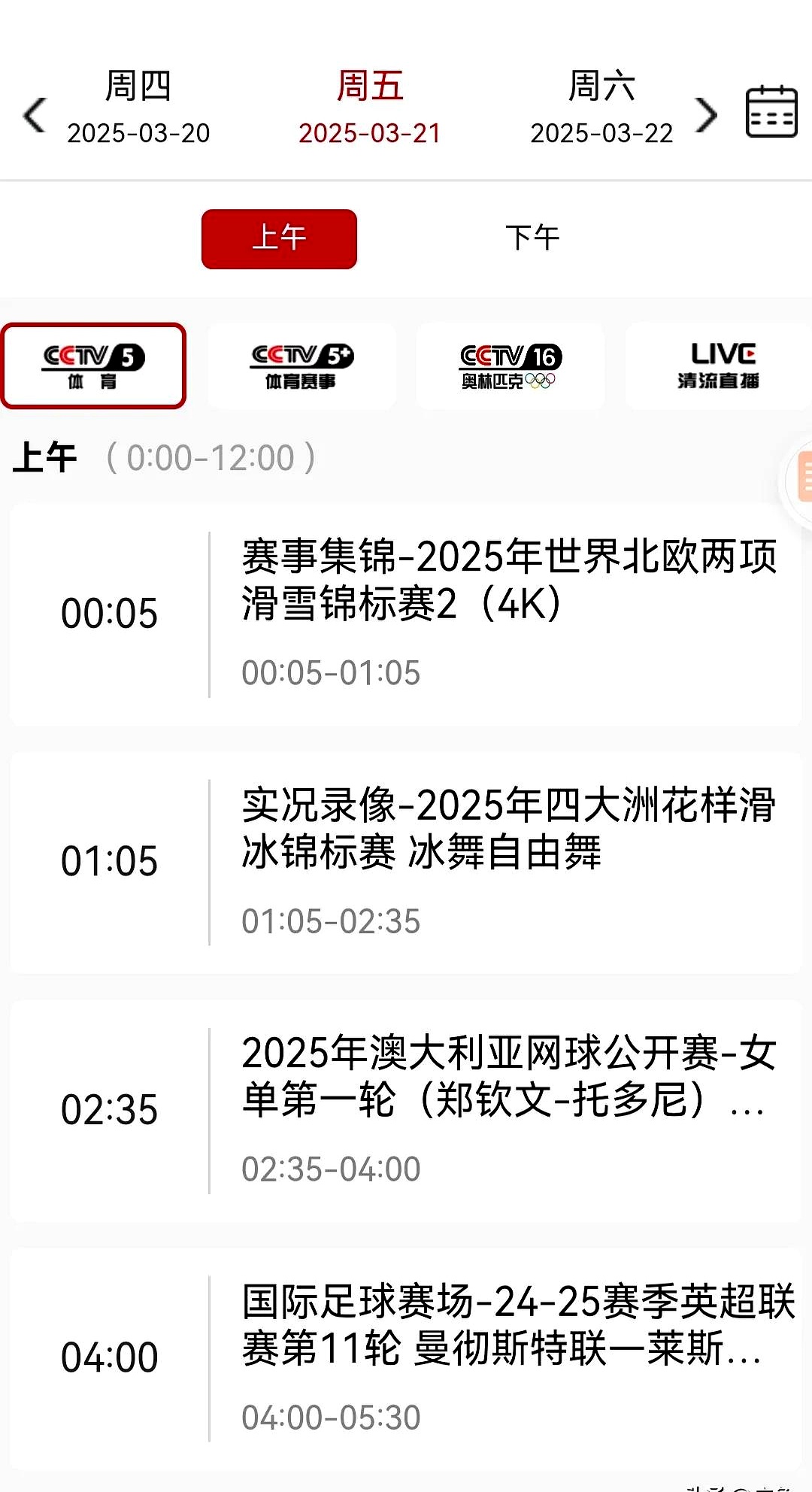Reopen the highlighted CCTV5 channel filter
Screen dimensions: 812x1492
pyautogui.click(x=93, y=366)
